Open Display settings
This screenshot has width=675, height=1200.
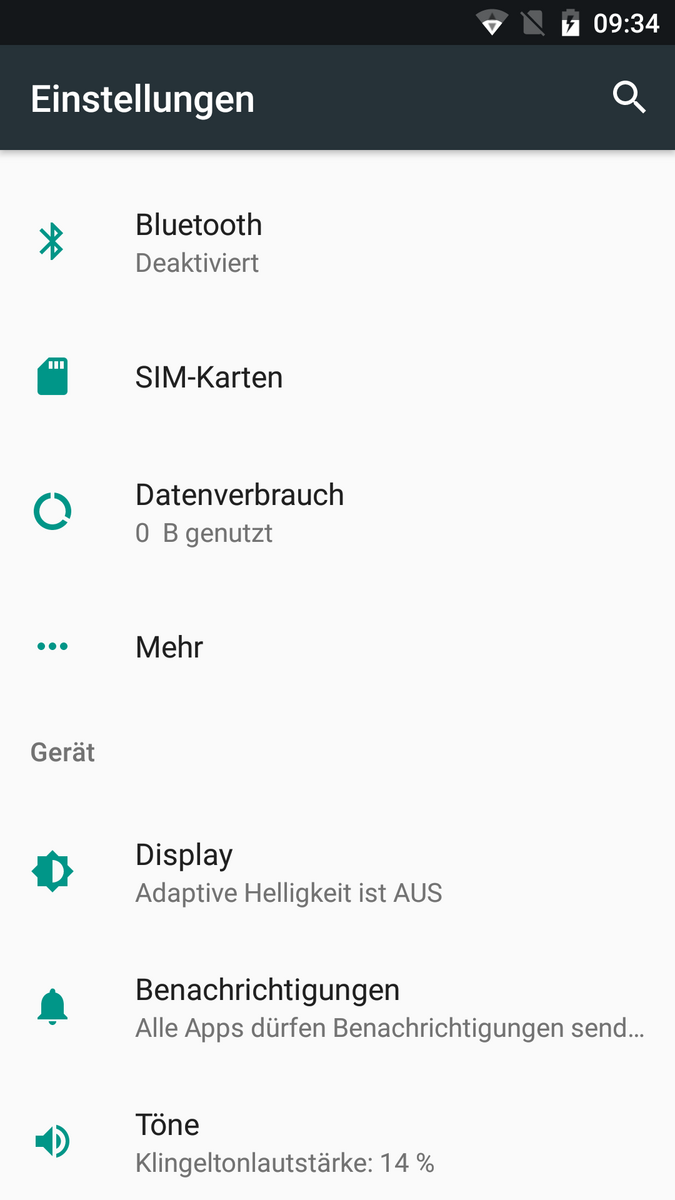337,872
